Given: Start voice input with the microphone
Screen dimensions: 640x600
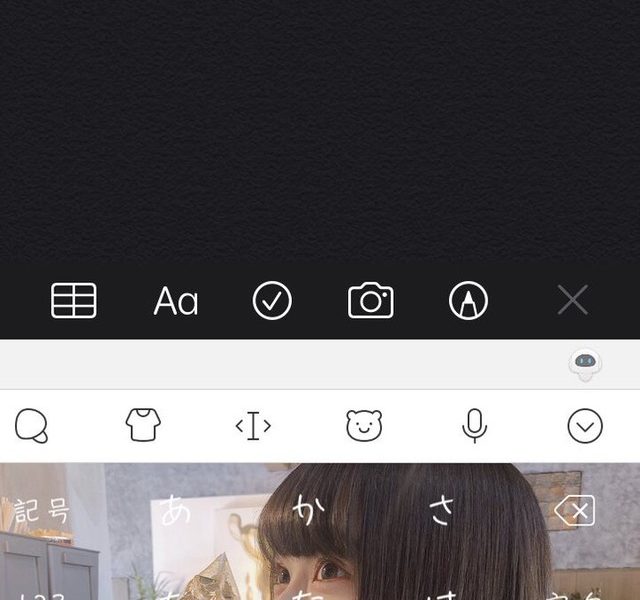Looking at the screenshot, I should [x=475, y=427].
